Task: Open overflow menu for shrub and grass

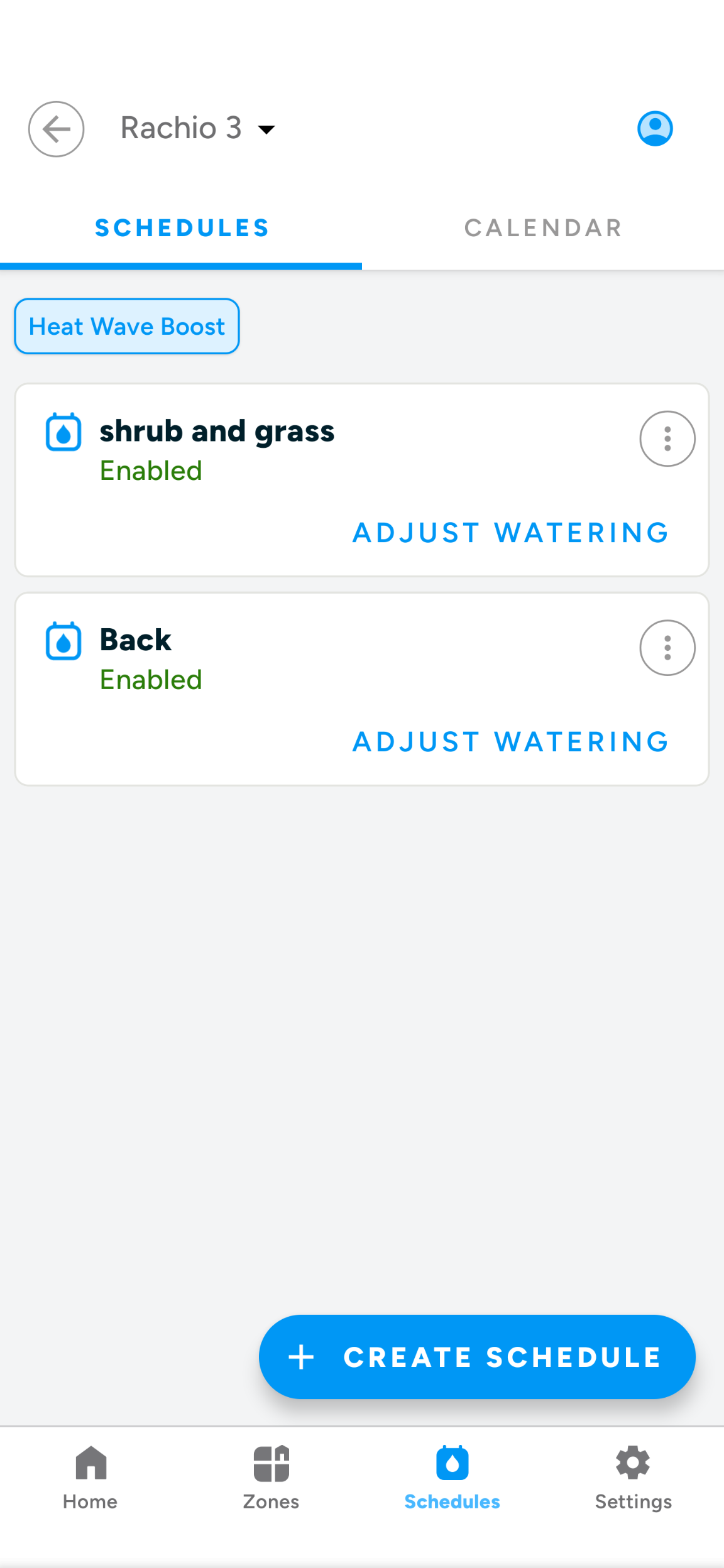Action: (x=667, y=438)
